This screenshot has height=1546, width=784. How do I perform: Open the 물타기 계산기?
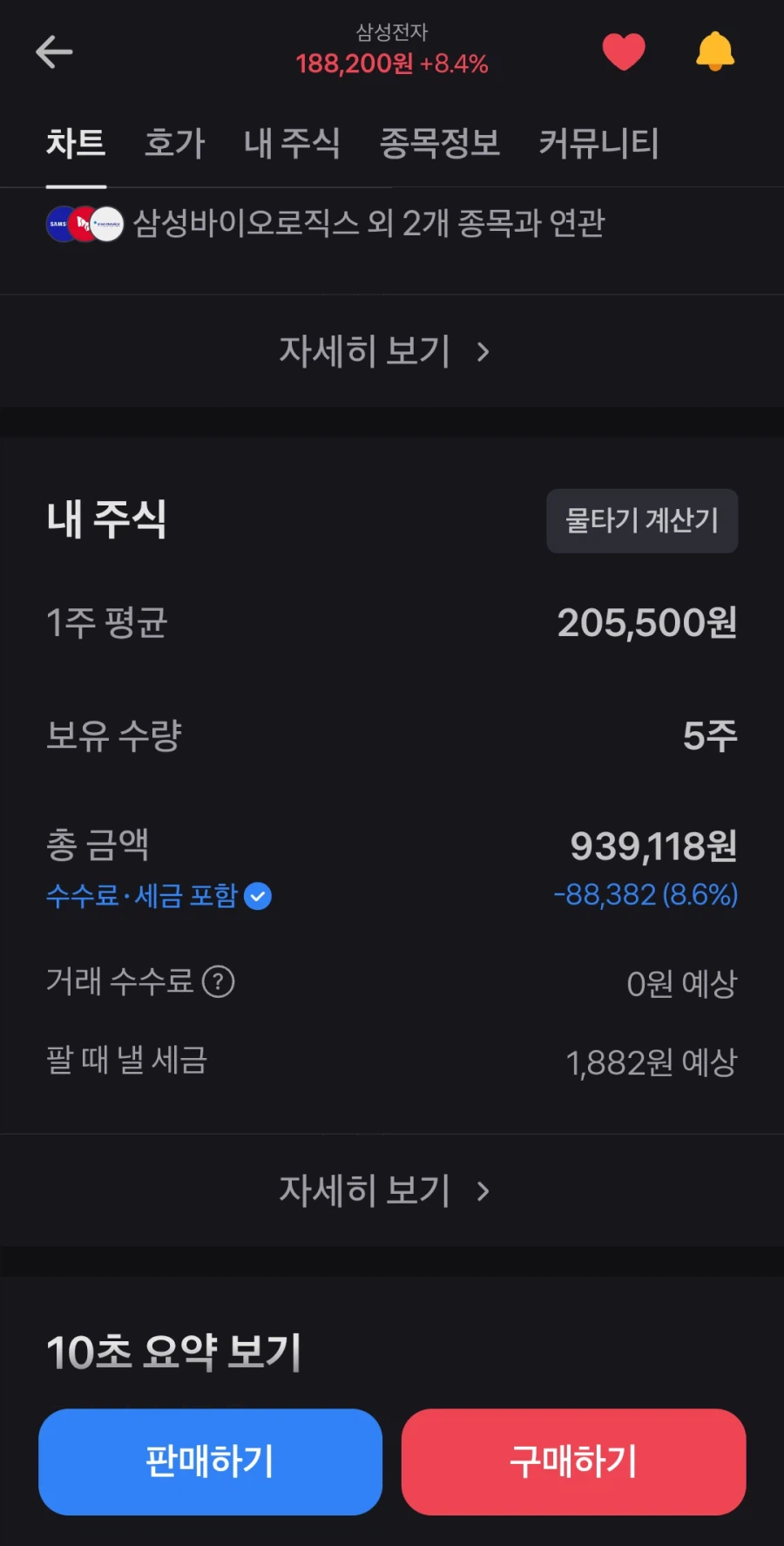tap(642, 521)
